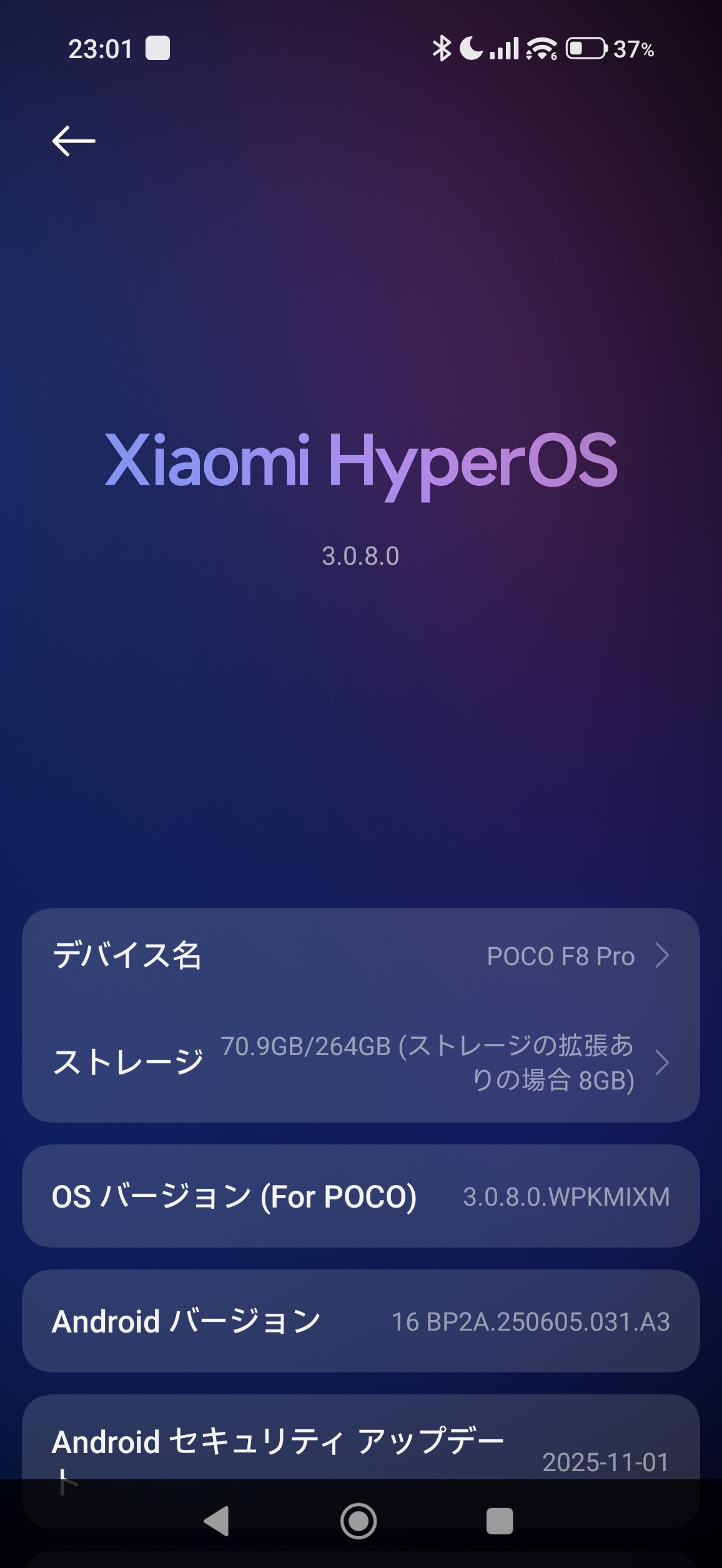Go back using the top arrow
Image resolution: width=722 pixels, height=1568 pixels.
(74, 141)
